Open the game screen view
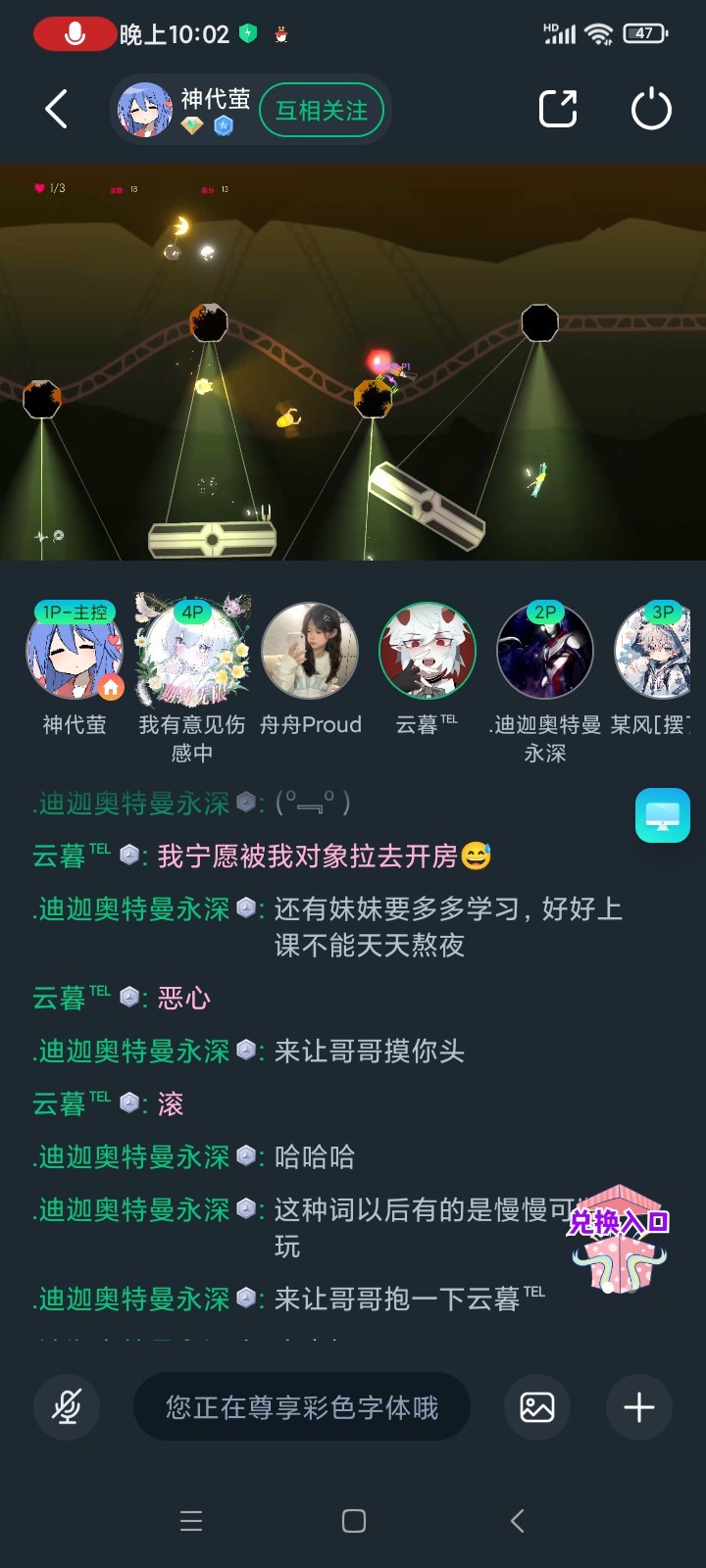706x1568 pixels. [353, 363]
